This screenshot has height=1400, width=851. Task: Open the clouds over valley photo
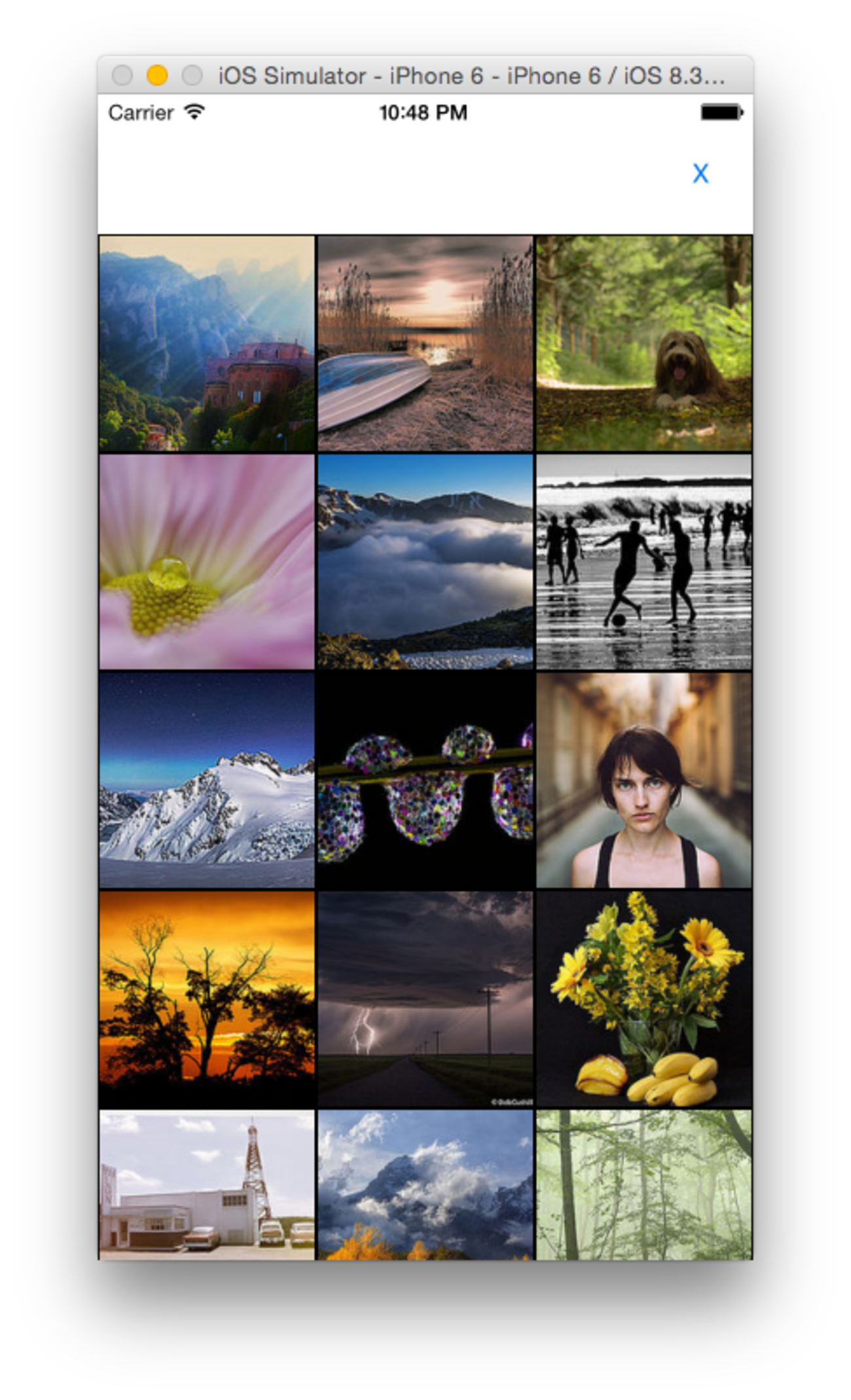[x=425, y=562]
